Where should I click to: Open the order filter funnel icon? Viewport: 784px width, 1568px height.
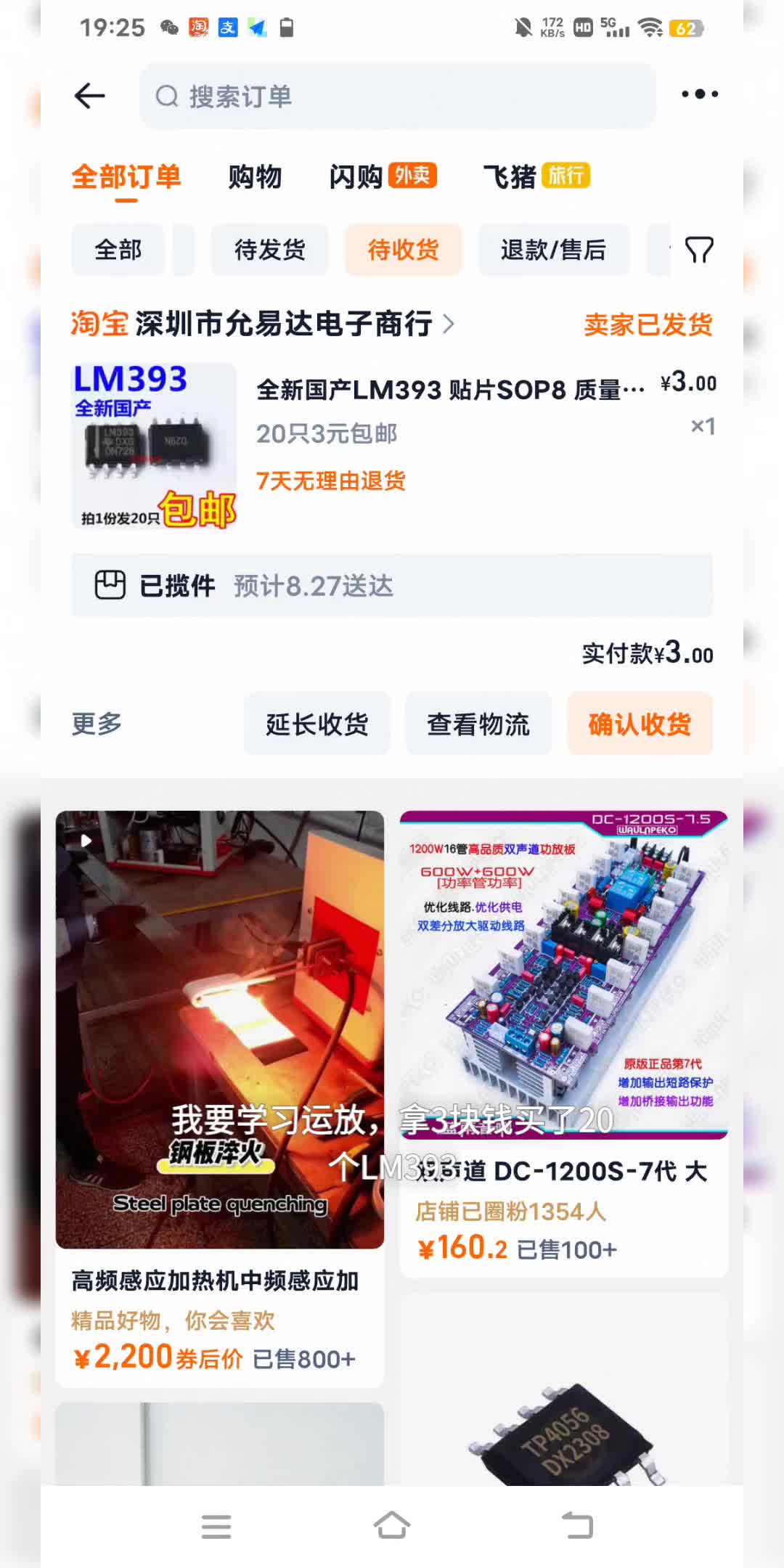pyautogui.click(x=699, y=250)
